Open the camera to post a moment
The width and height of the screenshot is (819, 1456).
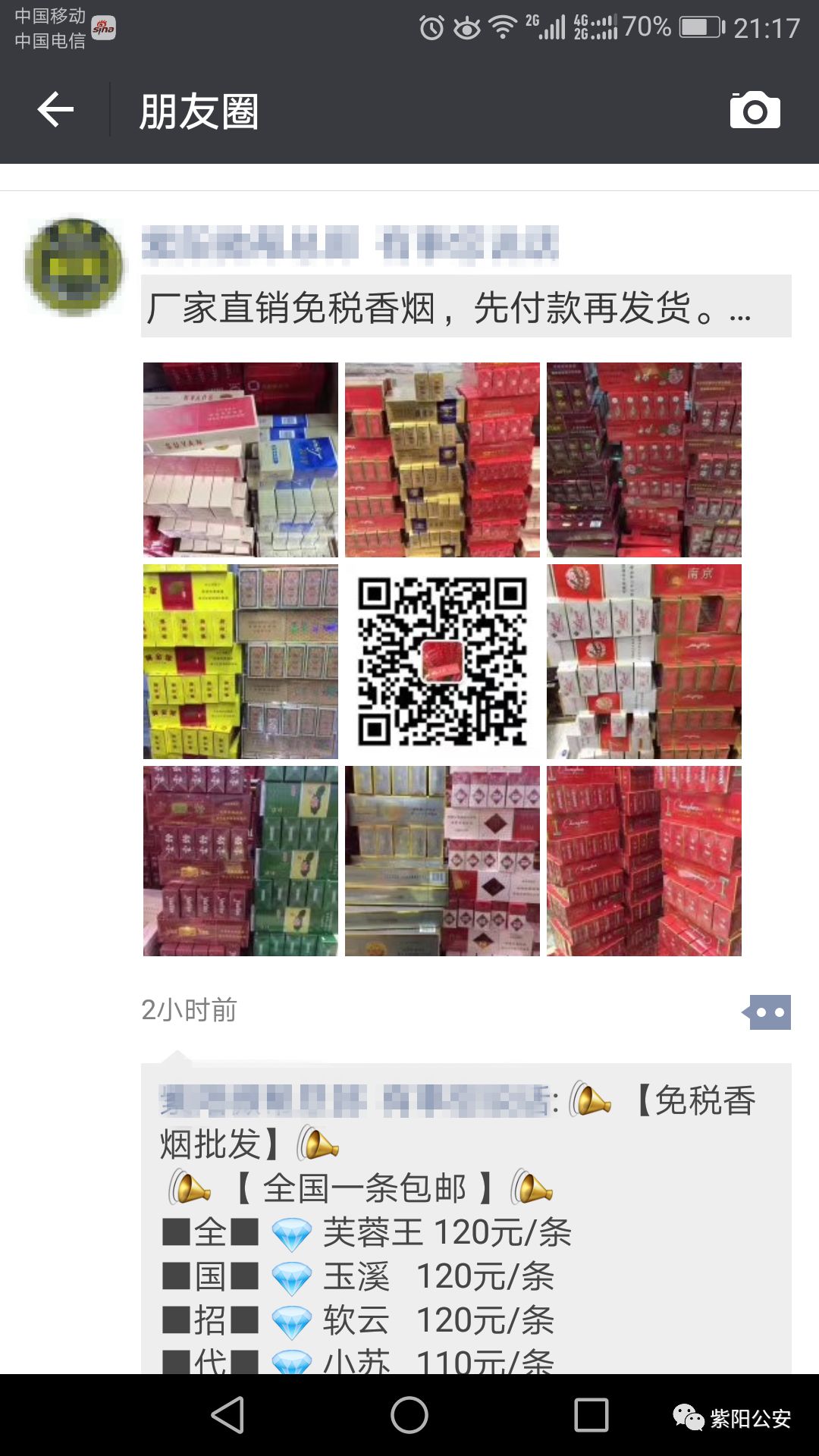pos(755,111)
